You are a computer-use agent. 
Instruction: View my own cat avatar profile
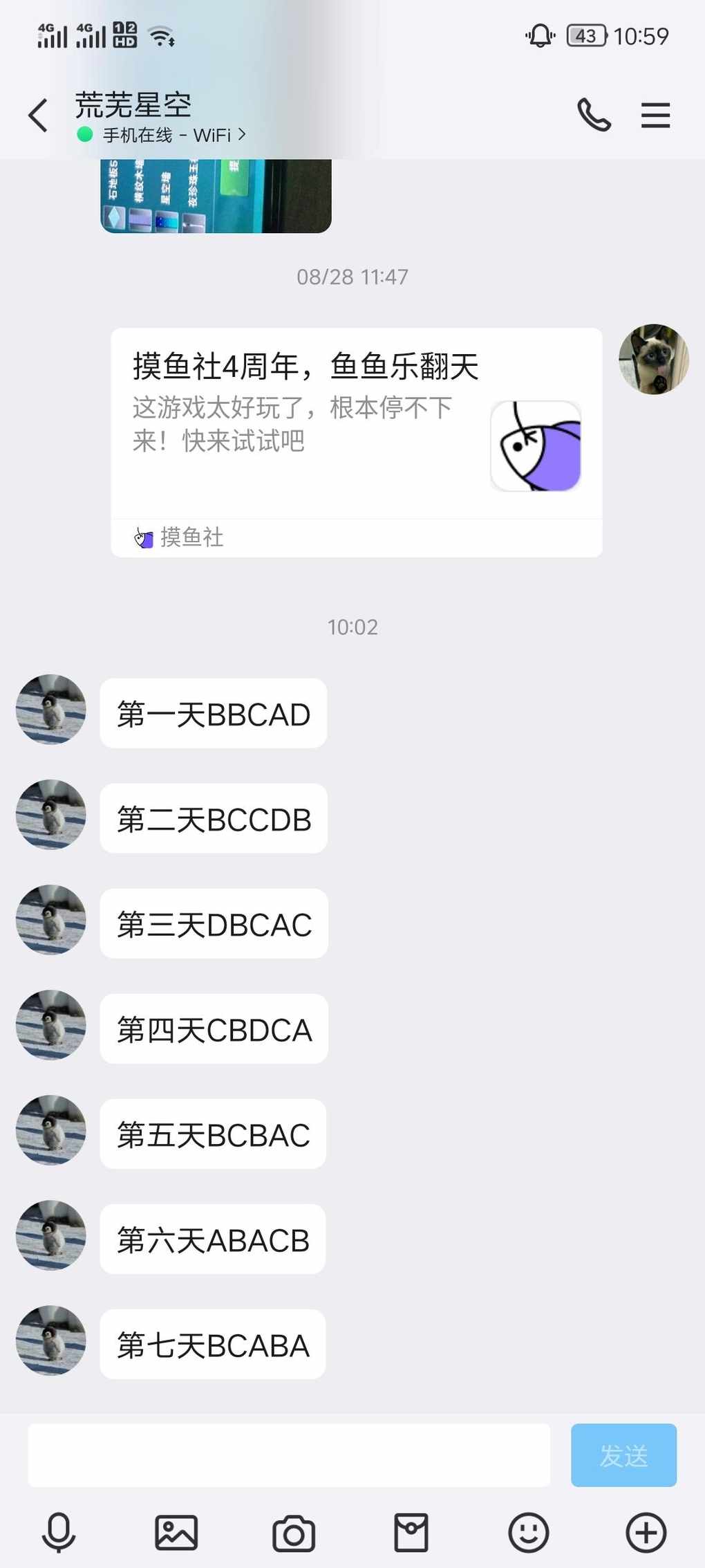(x=653, y=360)
